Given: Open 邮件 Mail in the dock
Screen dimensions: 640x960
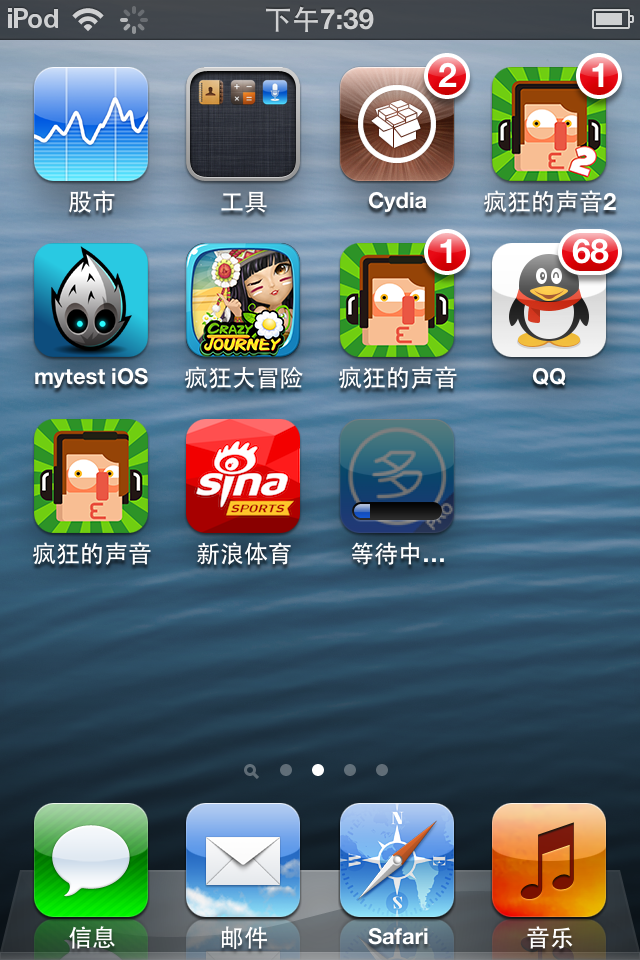Looking at the screenshot, I should pos(243,861).
